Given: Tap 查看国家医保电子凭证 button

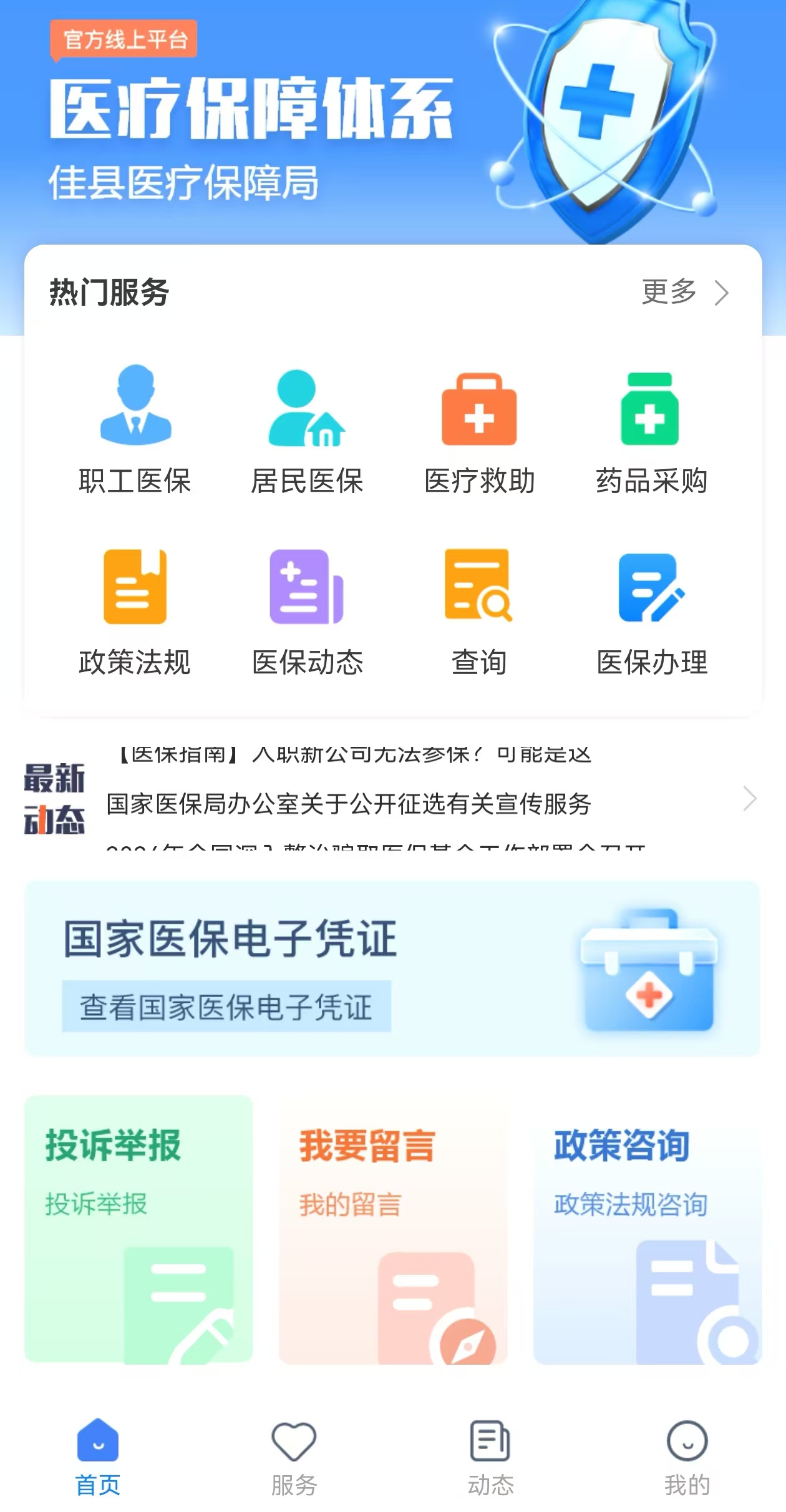Looking at the screenshot, I should pyautogui.click(x=226, y=1007).
